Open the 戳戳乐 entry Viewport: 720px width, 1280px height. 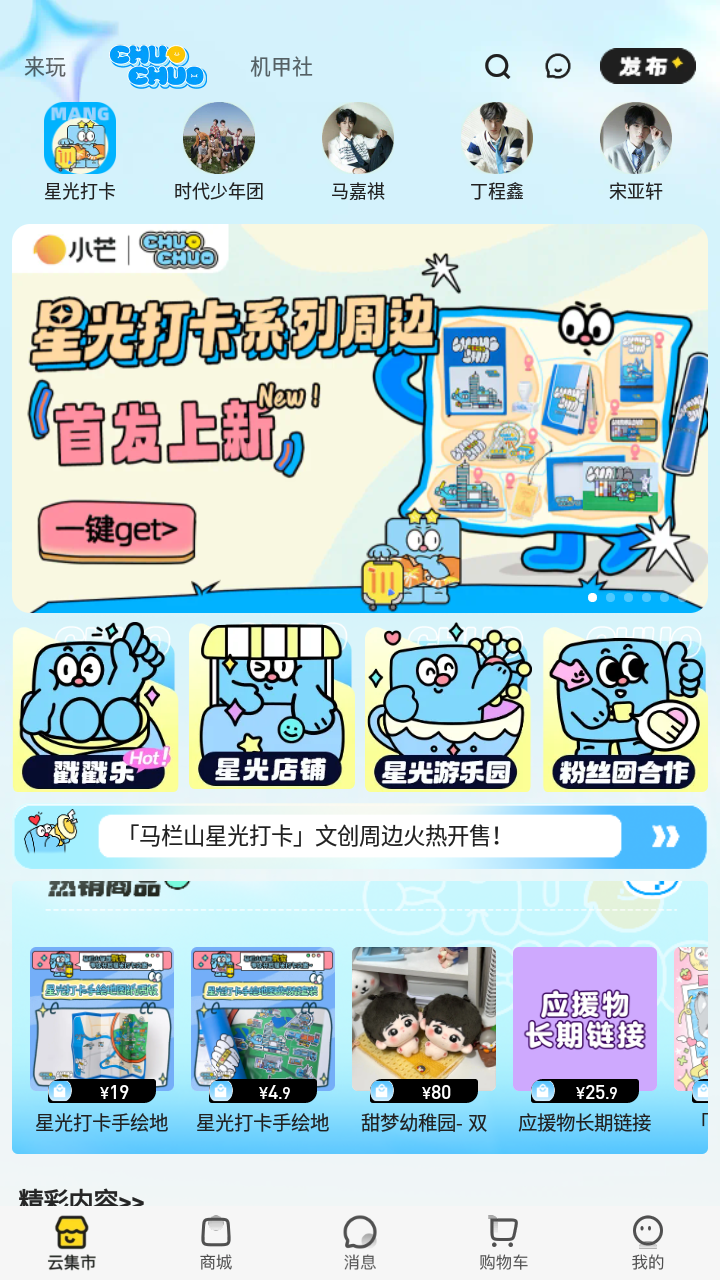95,708
